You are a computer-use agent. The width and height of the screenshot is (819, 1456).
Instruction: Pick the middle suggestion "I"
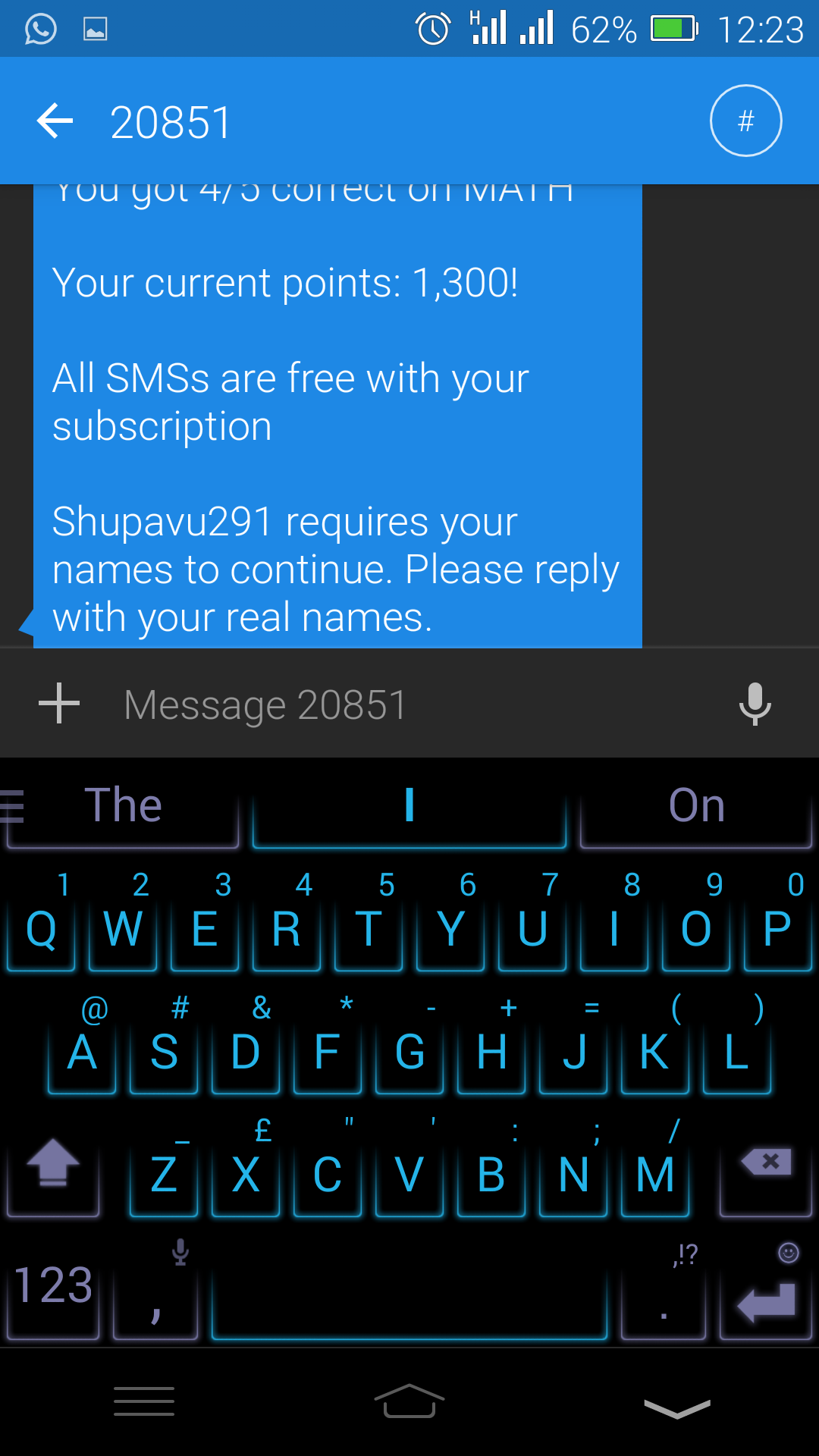[x=409, y=806]
